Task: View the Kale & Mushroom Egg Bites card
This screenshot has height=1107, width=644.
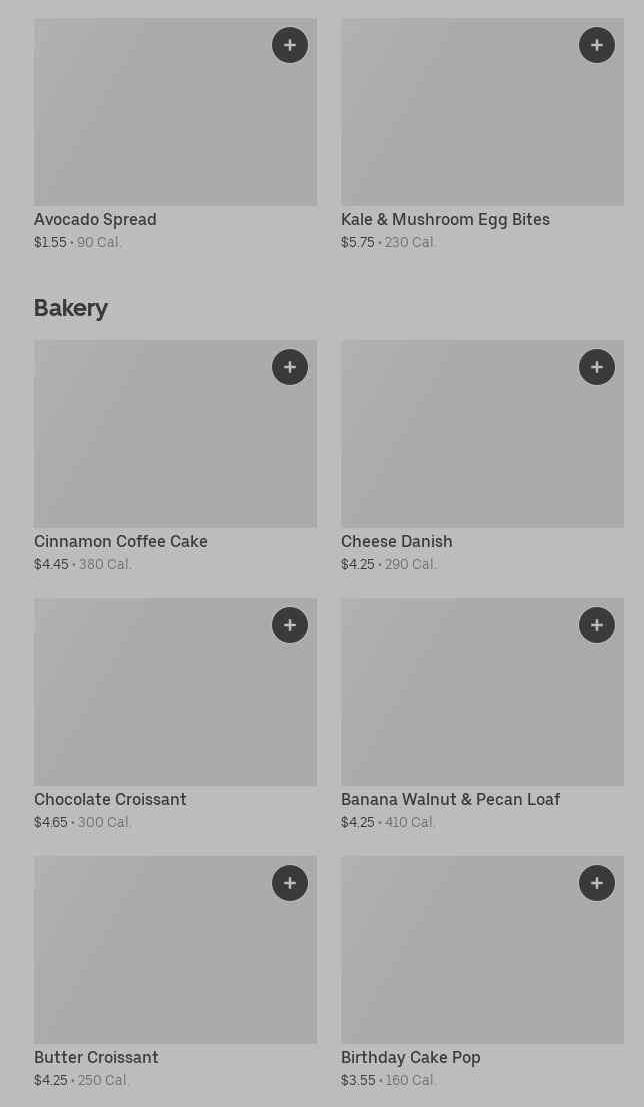Action: coord(482,134)
